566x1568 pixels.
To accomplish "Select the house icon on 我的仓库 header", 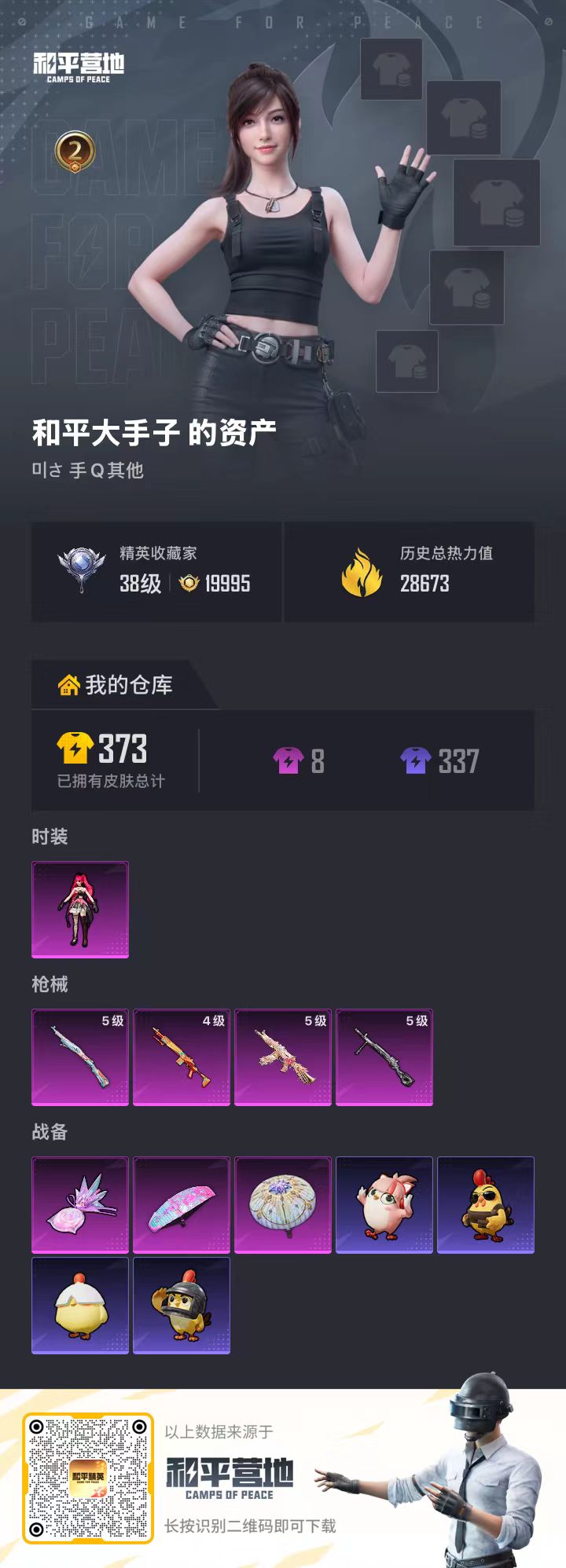I will point(69,683).
